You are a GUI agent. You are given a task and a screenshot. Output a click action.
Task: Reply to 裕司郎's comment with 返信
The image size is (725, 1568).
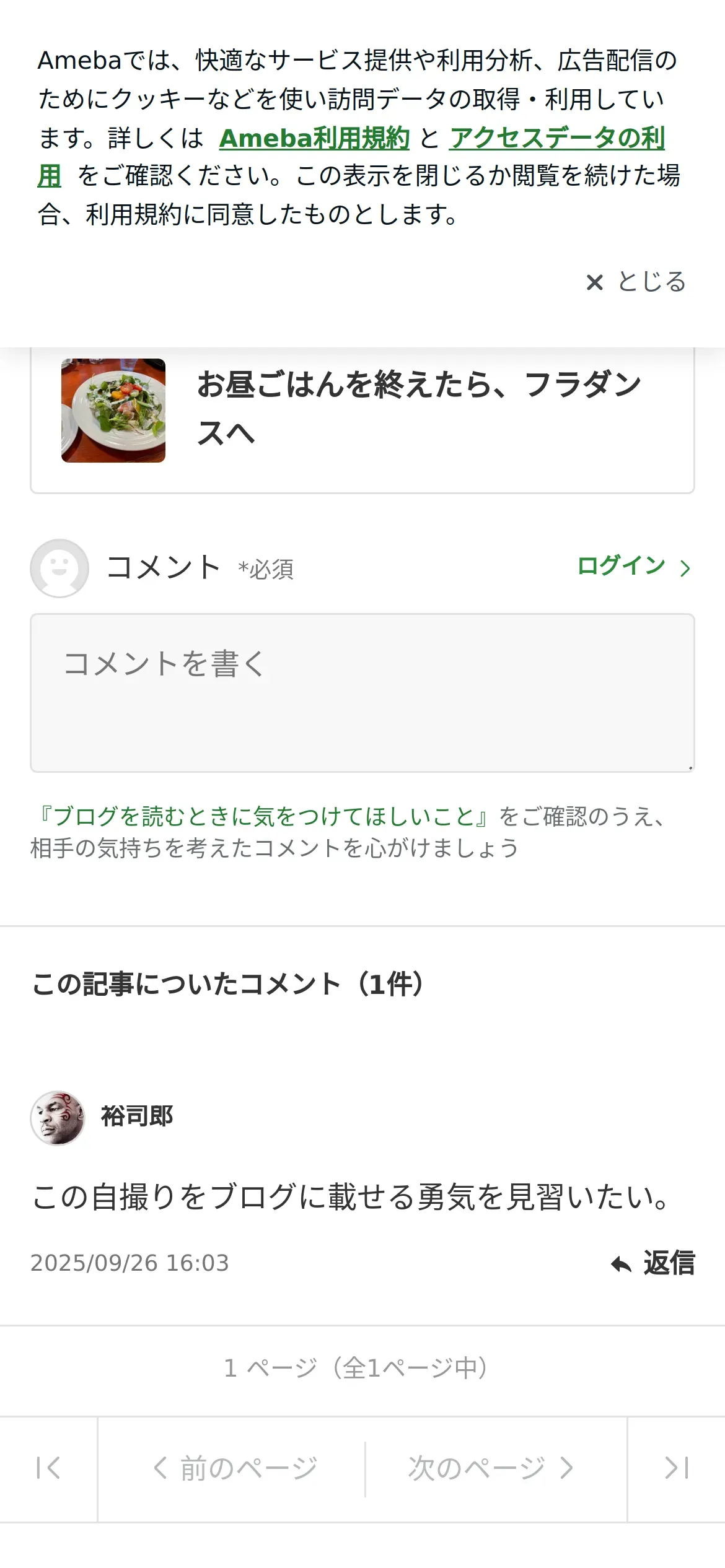(x=653, y=1263)
